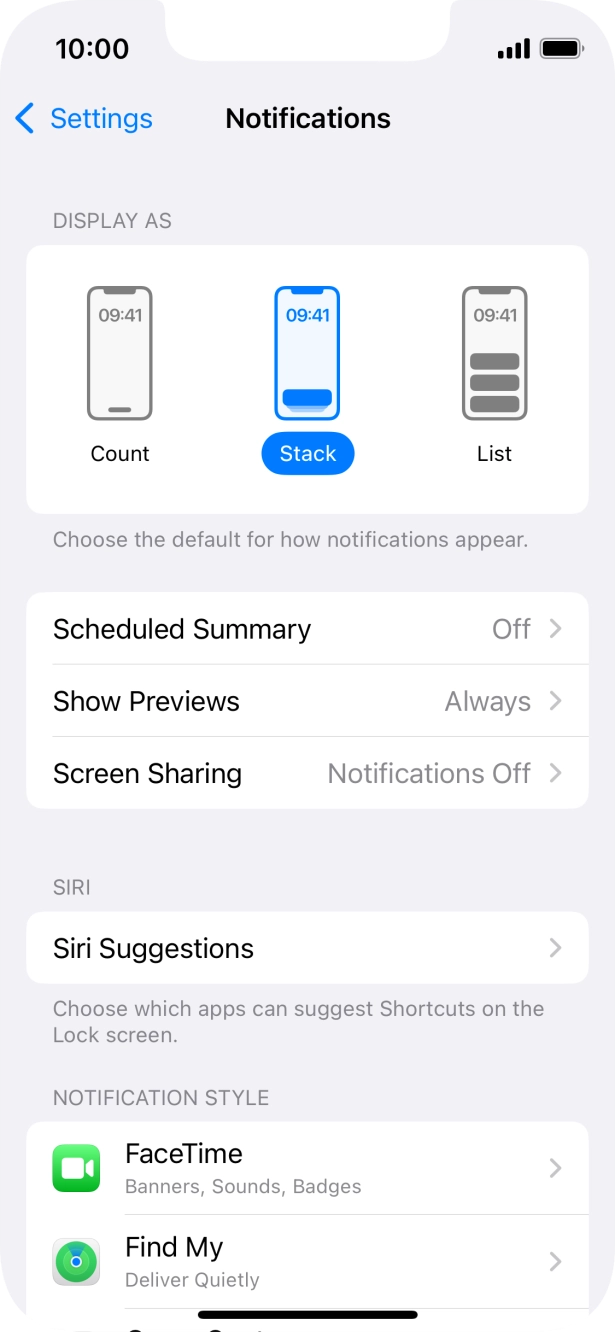Open Scheduled Summary settings
Screen dimensions: 615x1332
[307, 629]
